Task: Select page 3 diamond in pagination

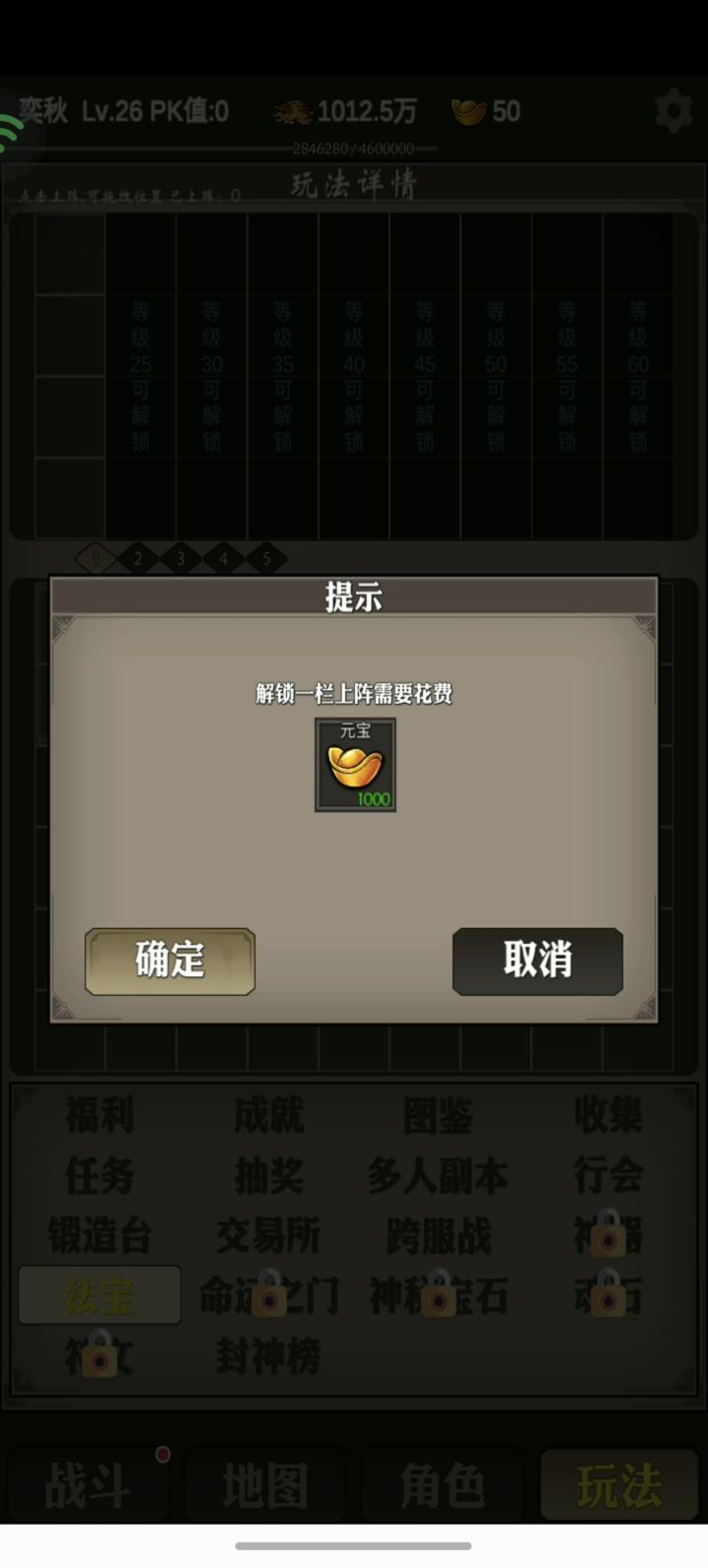Action: pos(181,557)
